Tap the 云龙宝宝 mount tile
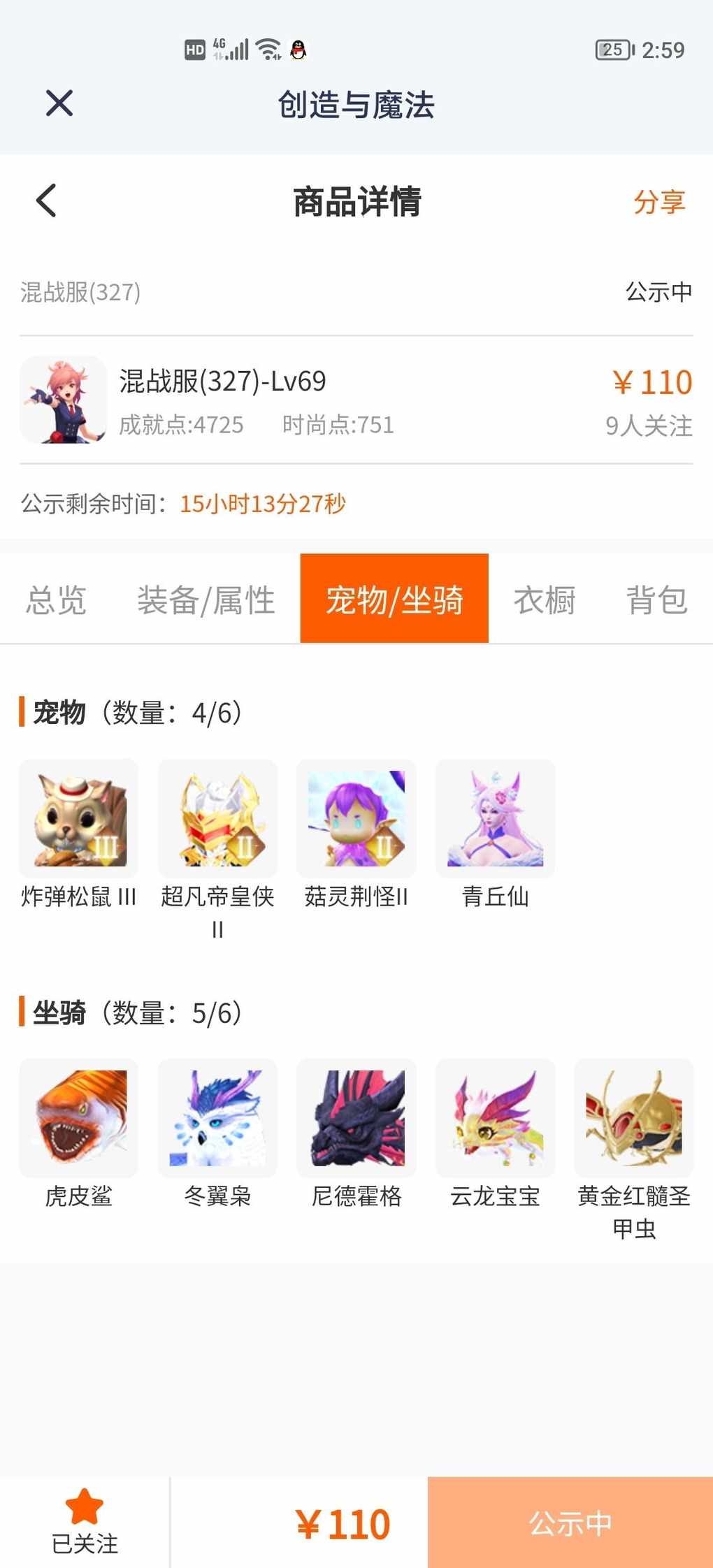 495,1117
